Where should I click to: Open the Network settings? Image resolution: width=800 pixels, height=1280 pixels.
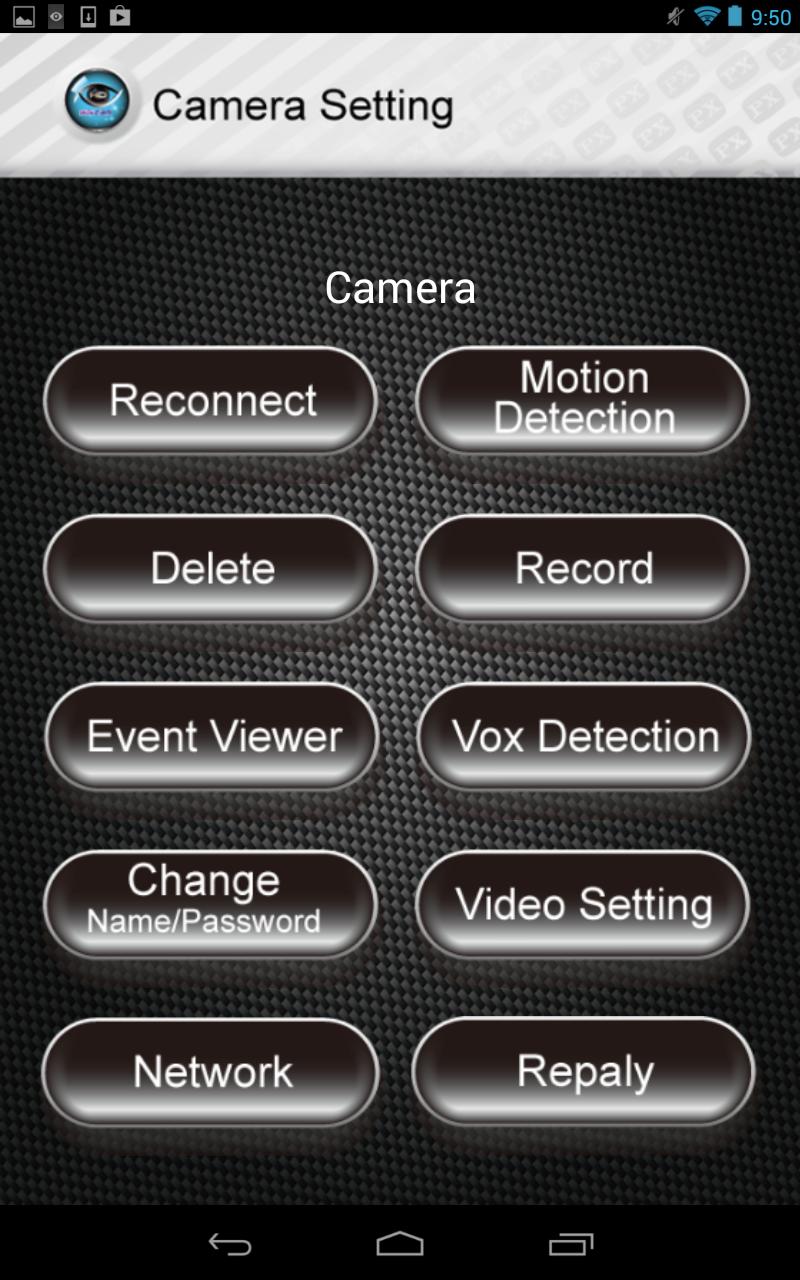(x=211, y=1071)
